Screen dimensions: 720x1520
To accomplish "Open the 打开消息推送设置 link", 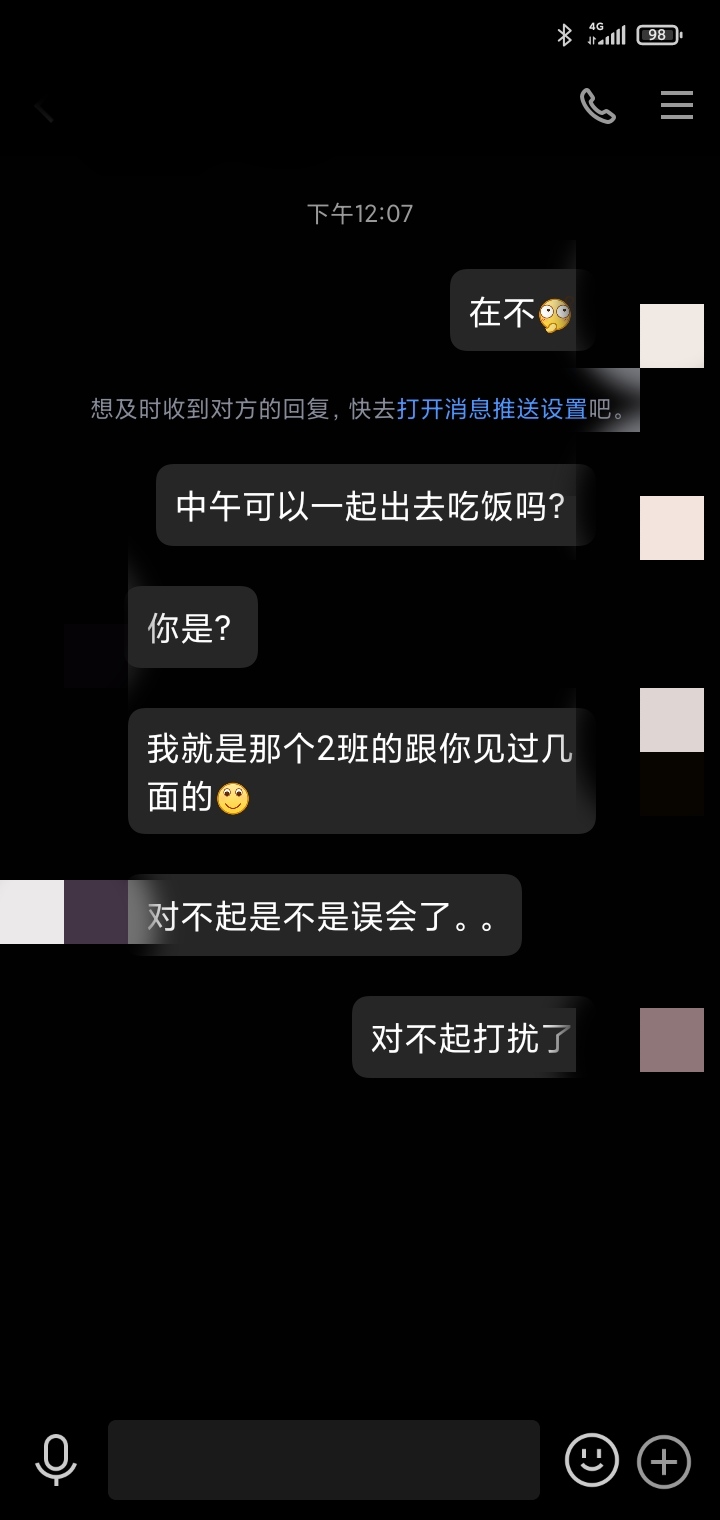I will pyautogui.click(x=492, y=409).
